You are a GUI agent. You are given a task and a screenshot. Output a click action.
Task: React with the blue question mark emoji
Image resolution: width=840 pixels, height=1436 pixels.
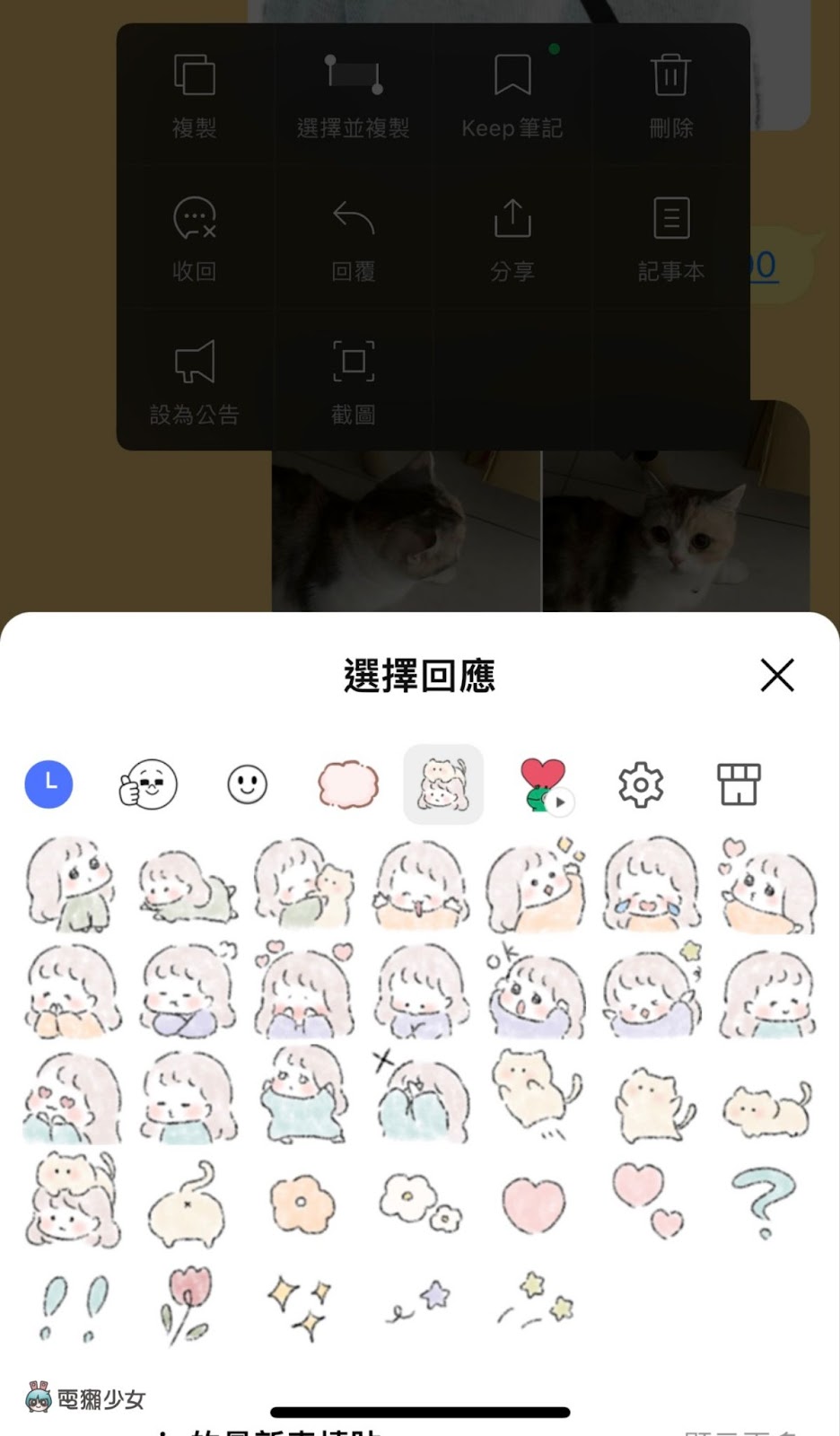tap(763, 1202)
